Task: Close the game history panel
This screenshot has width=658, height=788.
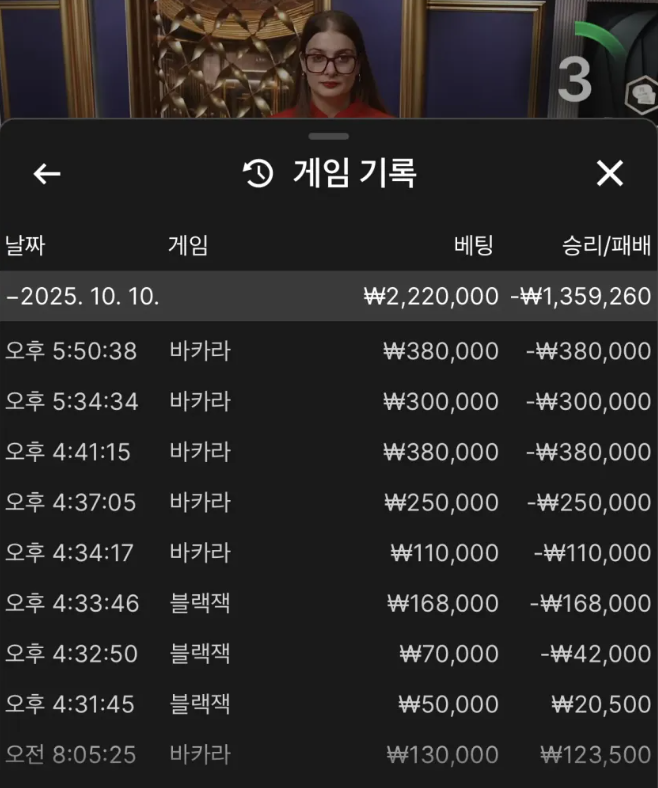Action: click(610, 174)
